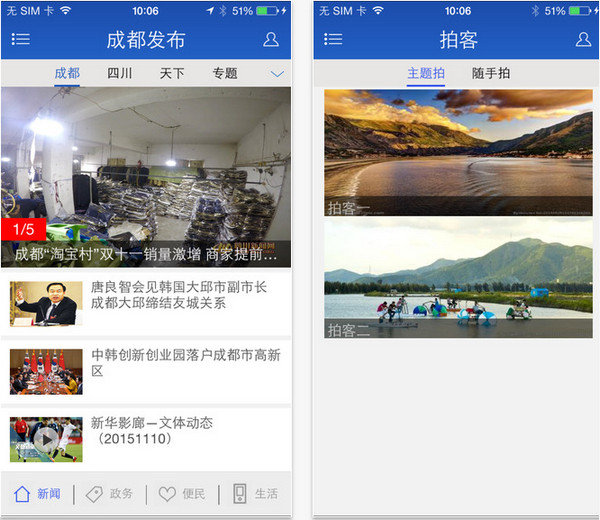Go to the 政务 section

point(109,494)
